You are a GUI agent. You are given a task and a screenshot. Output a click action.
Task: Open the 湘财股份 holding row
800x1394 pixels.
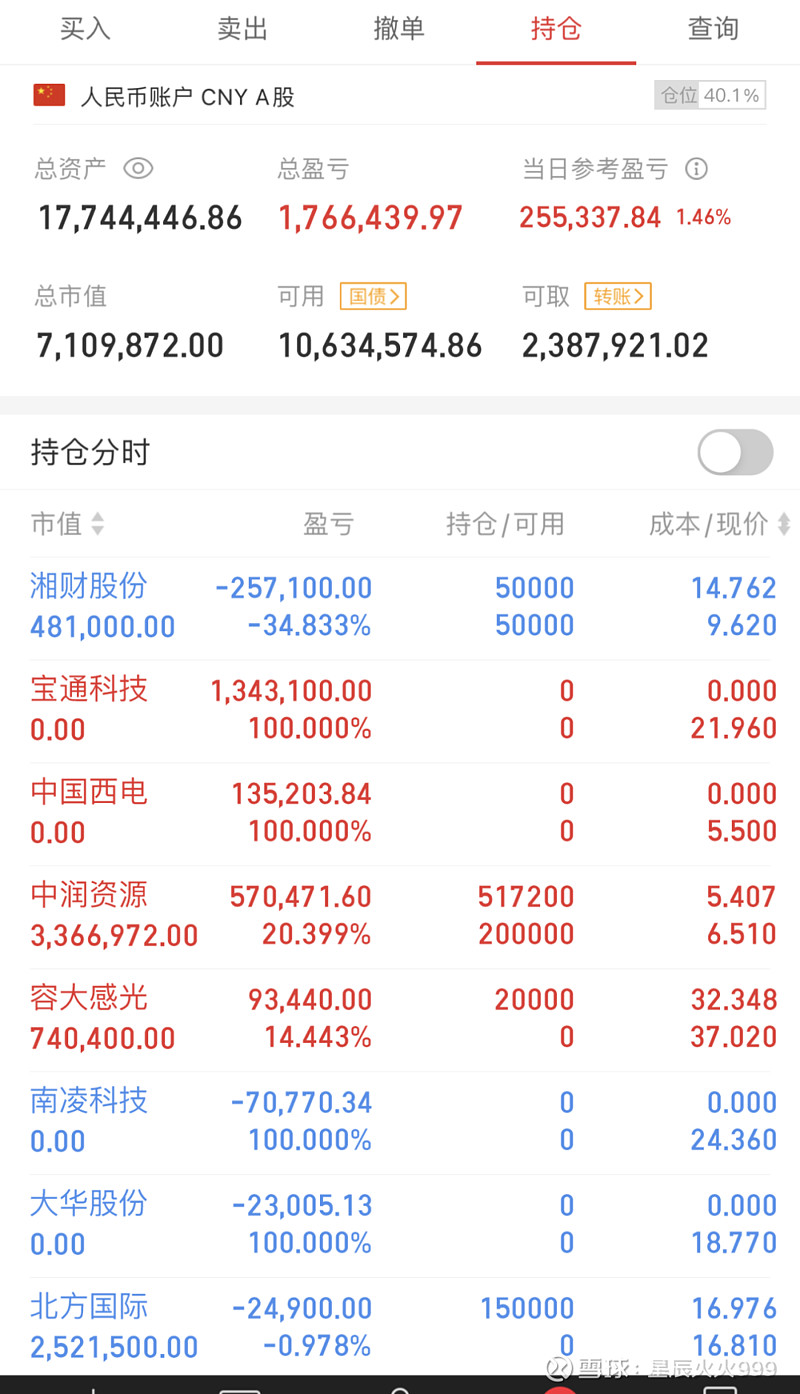pos(400,607)
